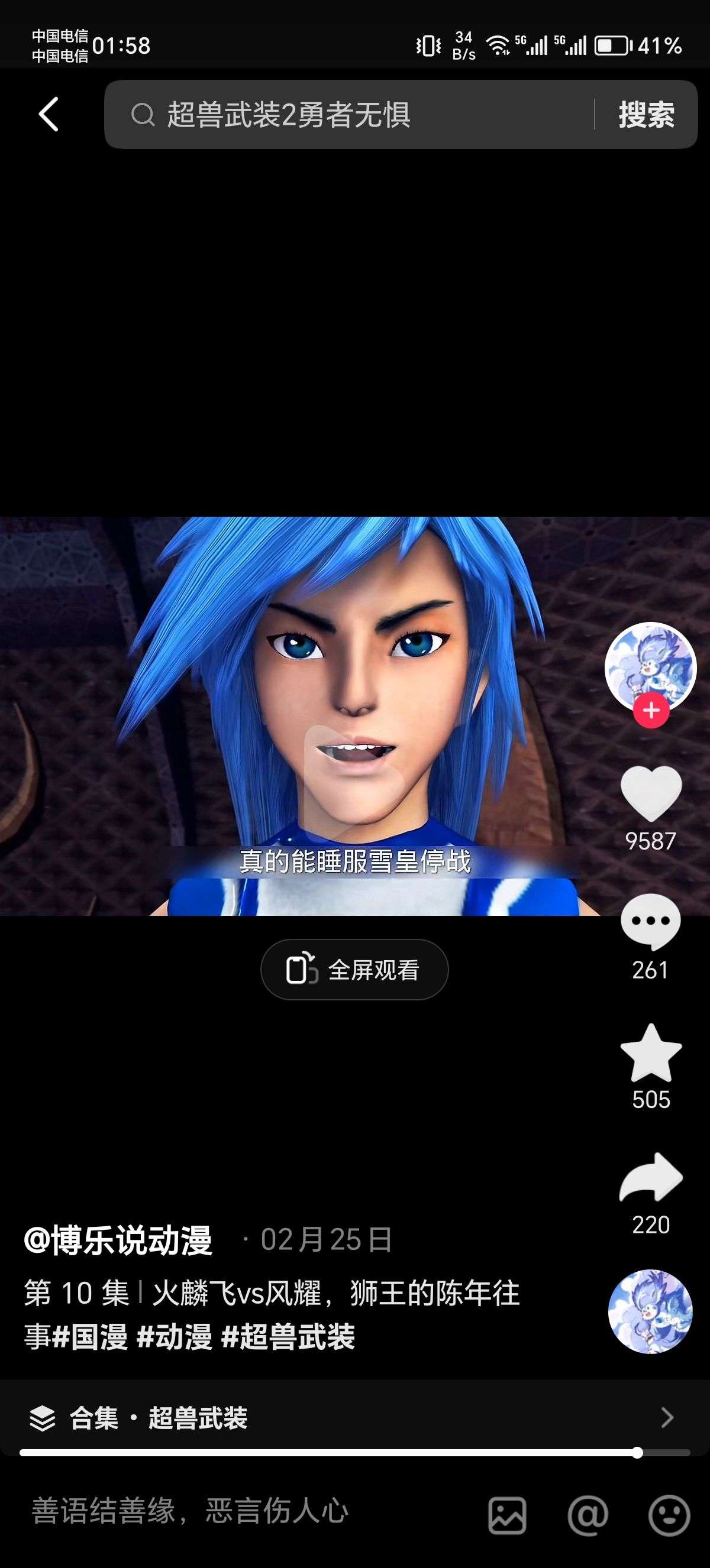Open the comments with 261 replies
This screenshot has width=710, height=1568.
click(650, 923)
